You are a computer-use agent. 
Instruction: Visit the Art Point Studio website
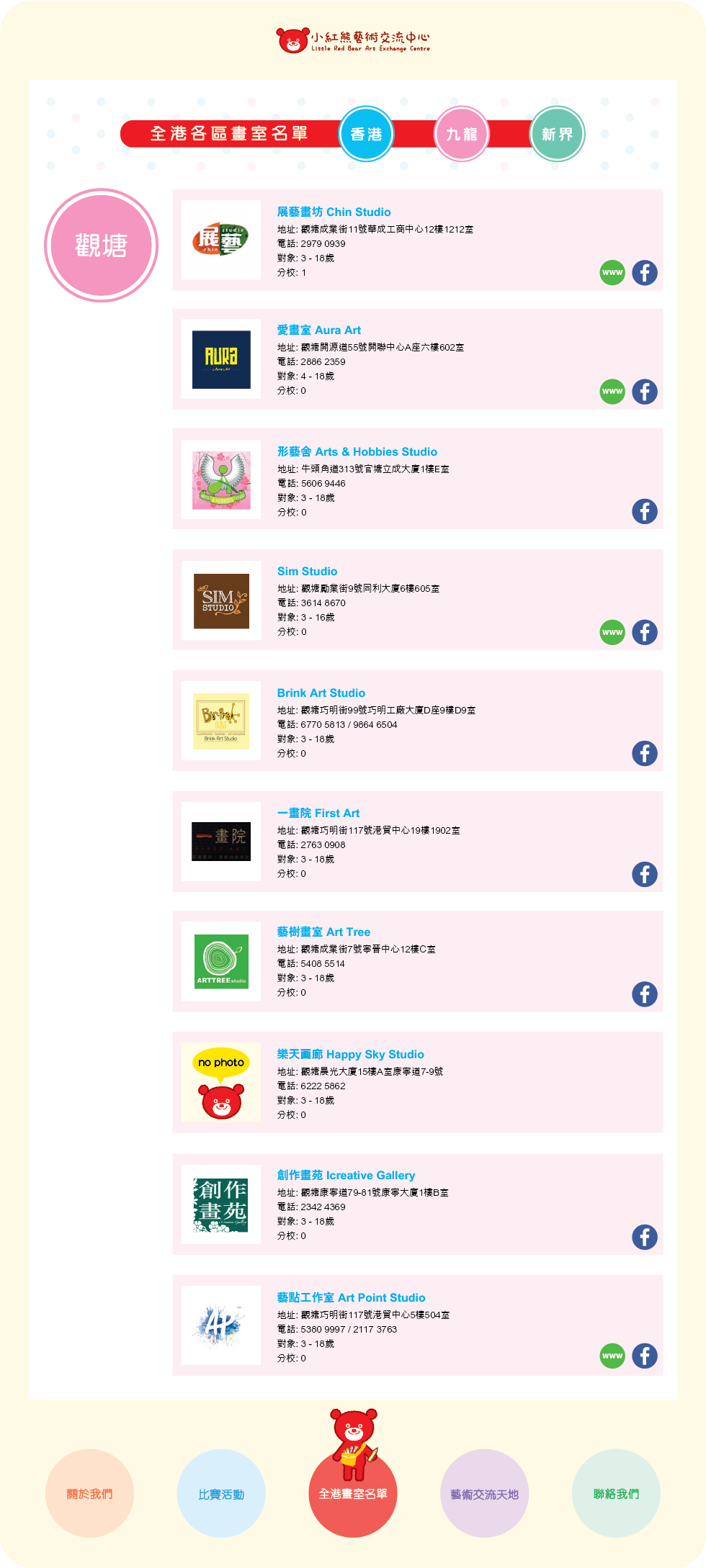tap(612, 1356)
